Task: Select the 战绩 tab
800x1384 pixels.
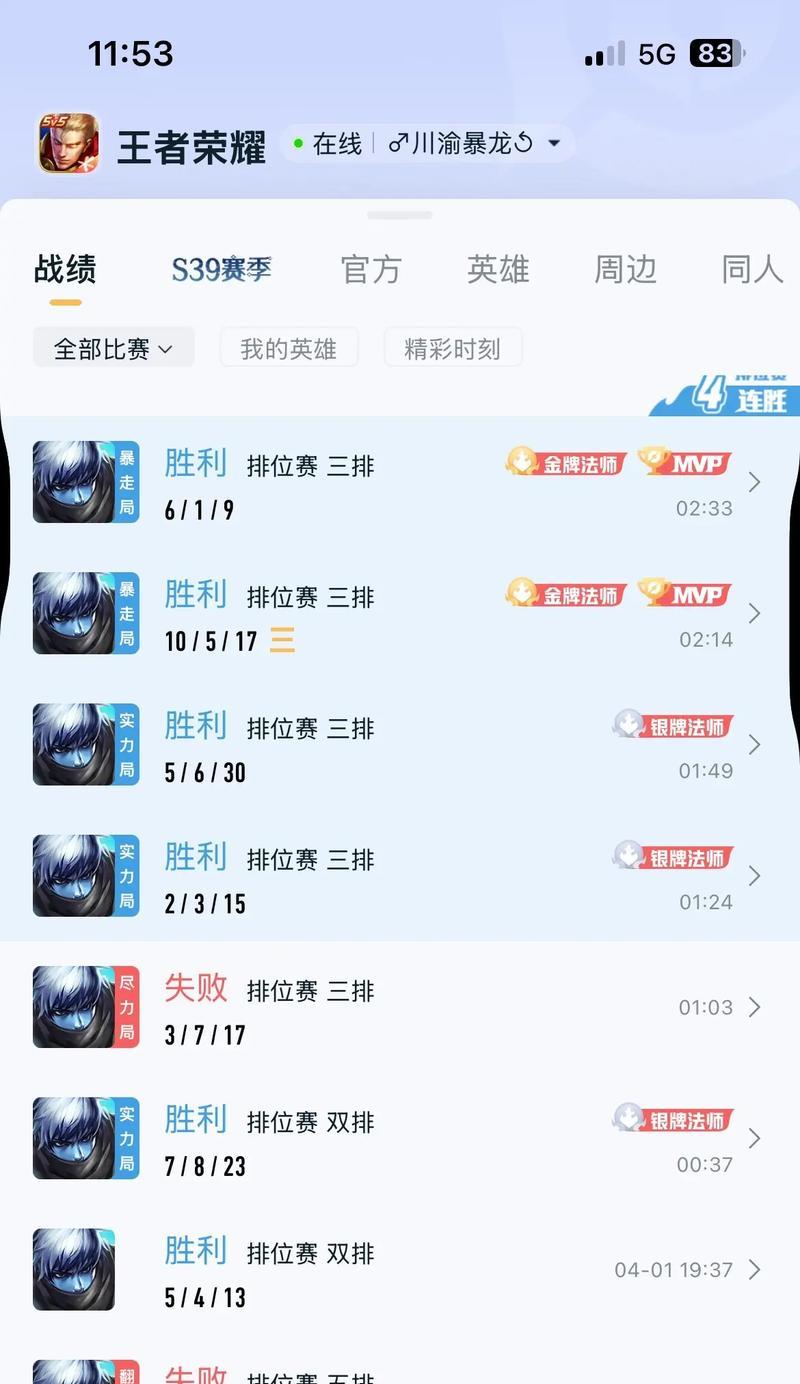Action: click(65, 269)
